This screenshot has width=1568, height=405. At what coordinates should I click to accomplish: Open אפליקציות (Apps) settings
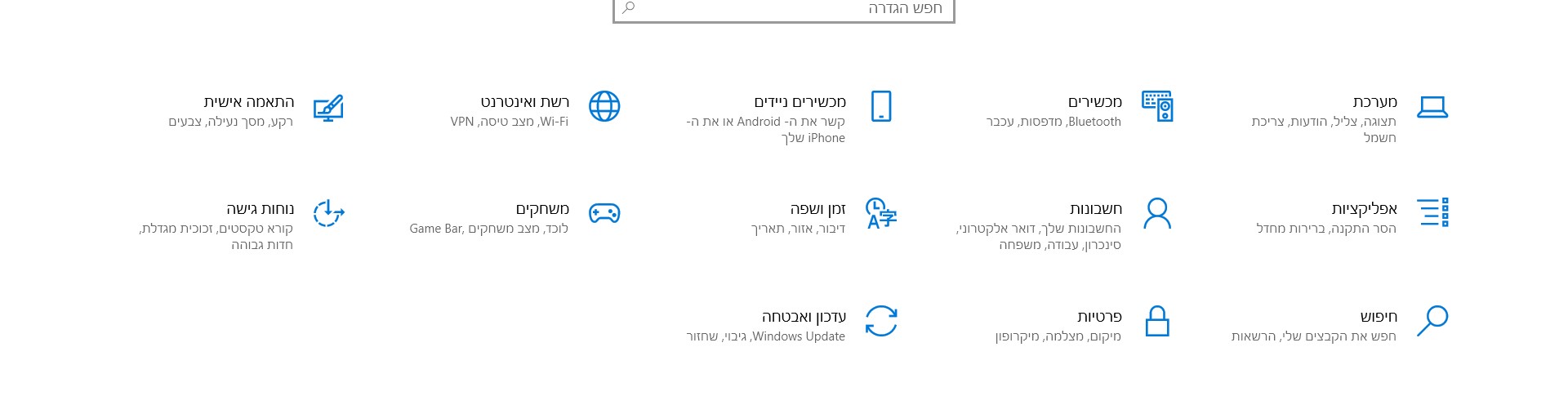tap(1364, 210)
